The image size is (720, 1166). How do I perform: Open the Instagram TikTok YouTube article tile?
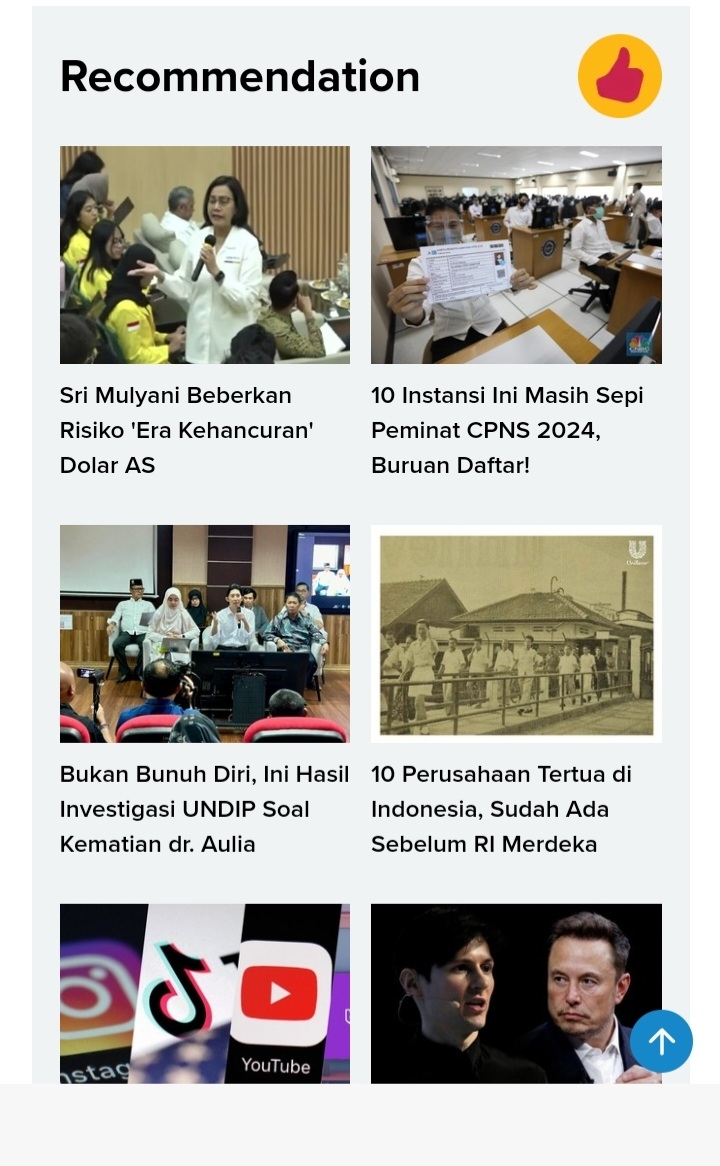click(204, 992)
